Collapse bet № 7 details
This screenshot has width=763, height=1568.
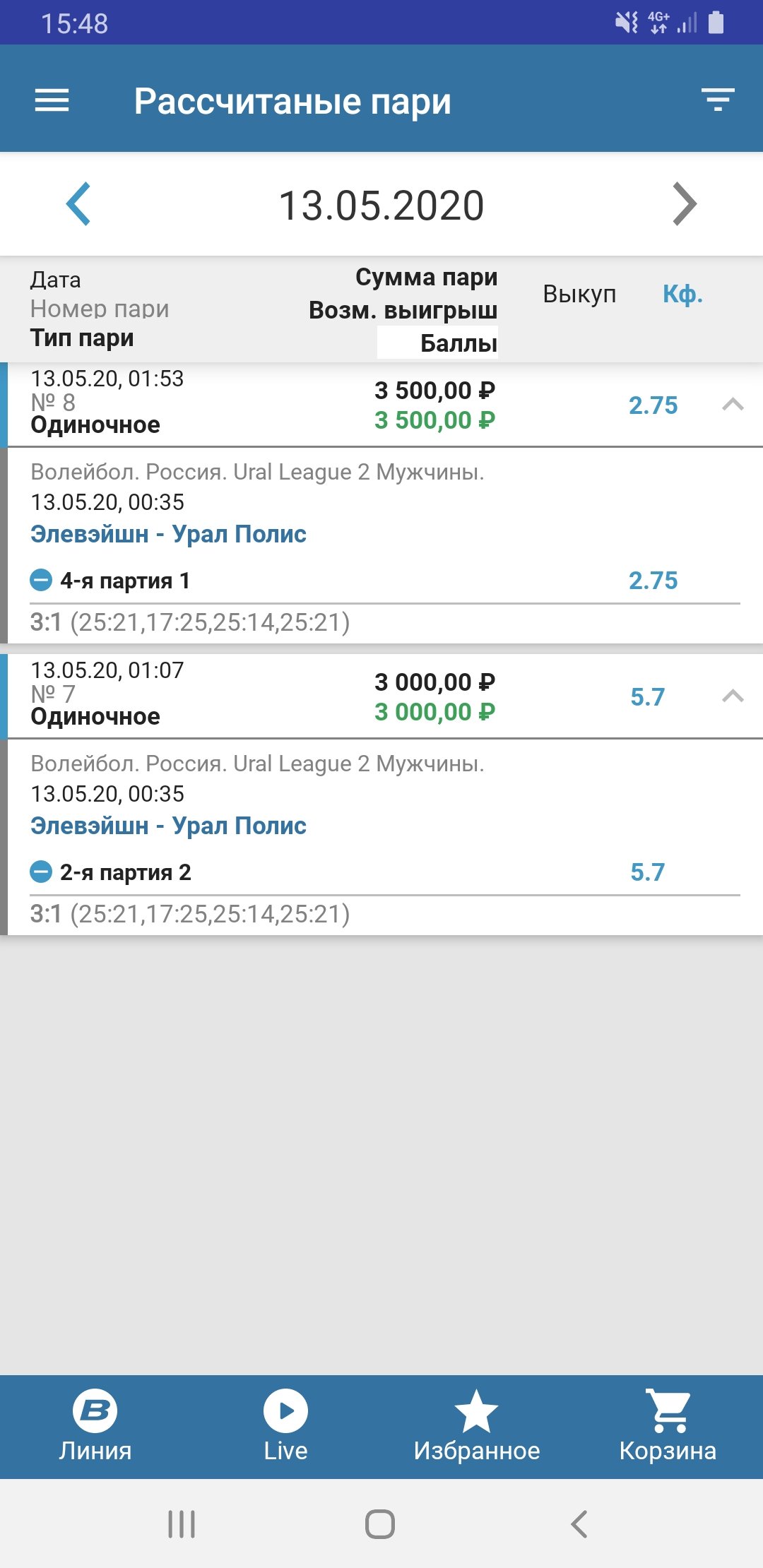tap(733, 696)
